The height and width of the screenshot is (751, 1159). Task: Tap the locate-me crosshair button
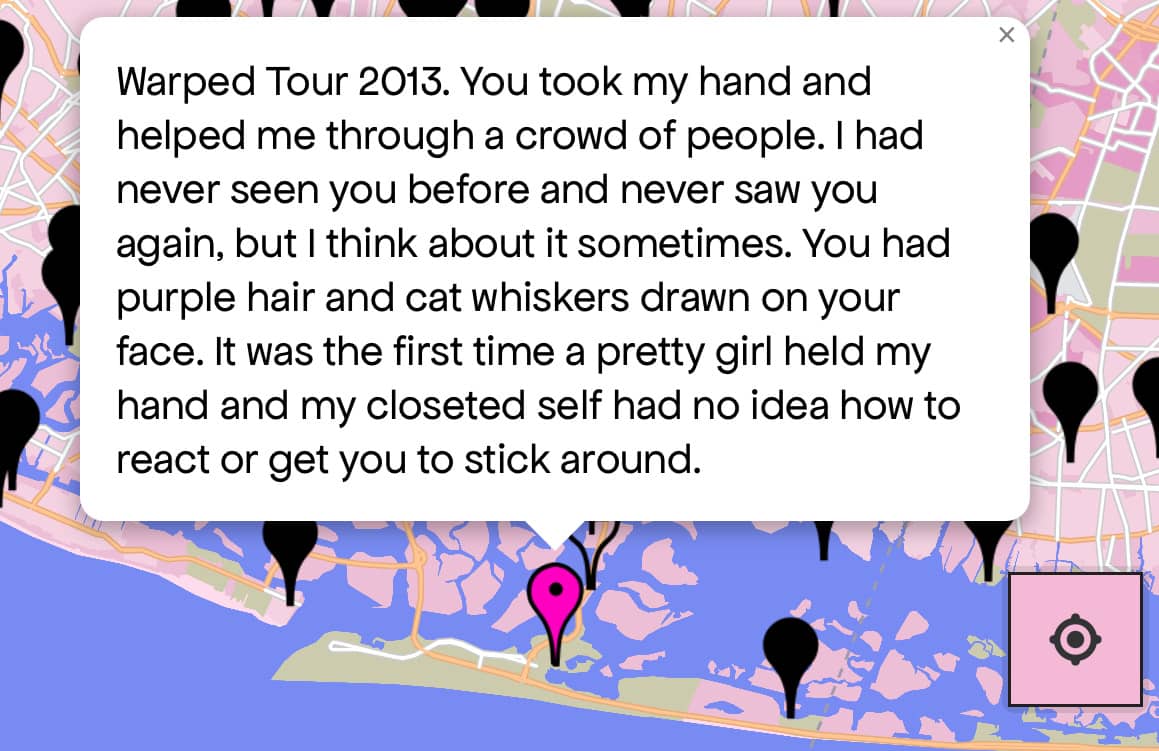(1075, 639)
